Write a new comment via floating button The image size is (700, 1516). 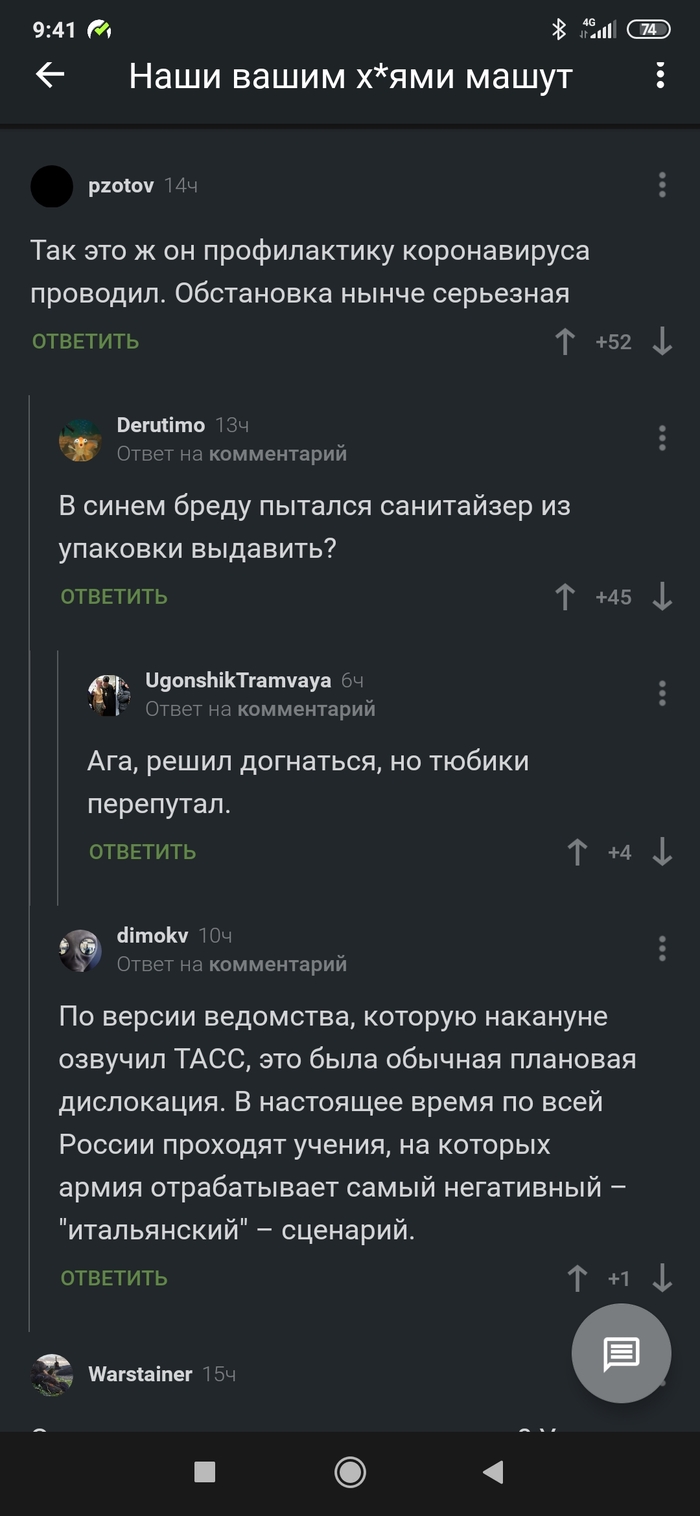pos(621,1354)
